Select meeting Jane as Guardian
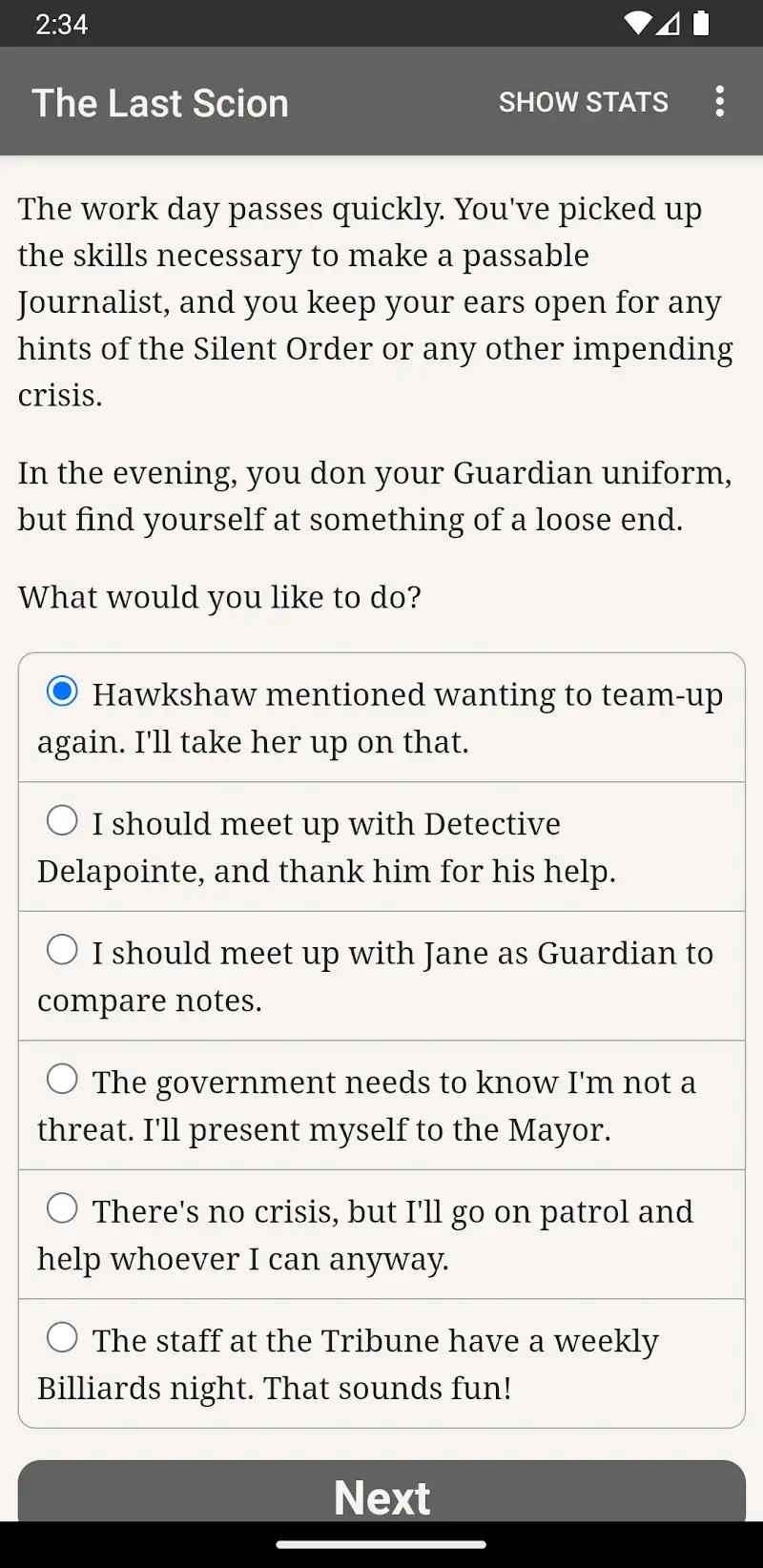This screenshot has height=1568, width=763. tap(381, 976)
